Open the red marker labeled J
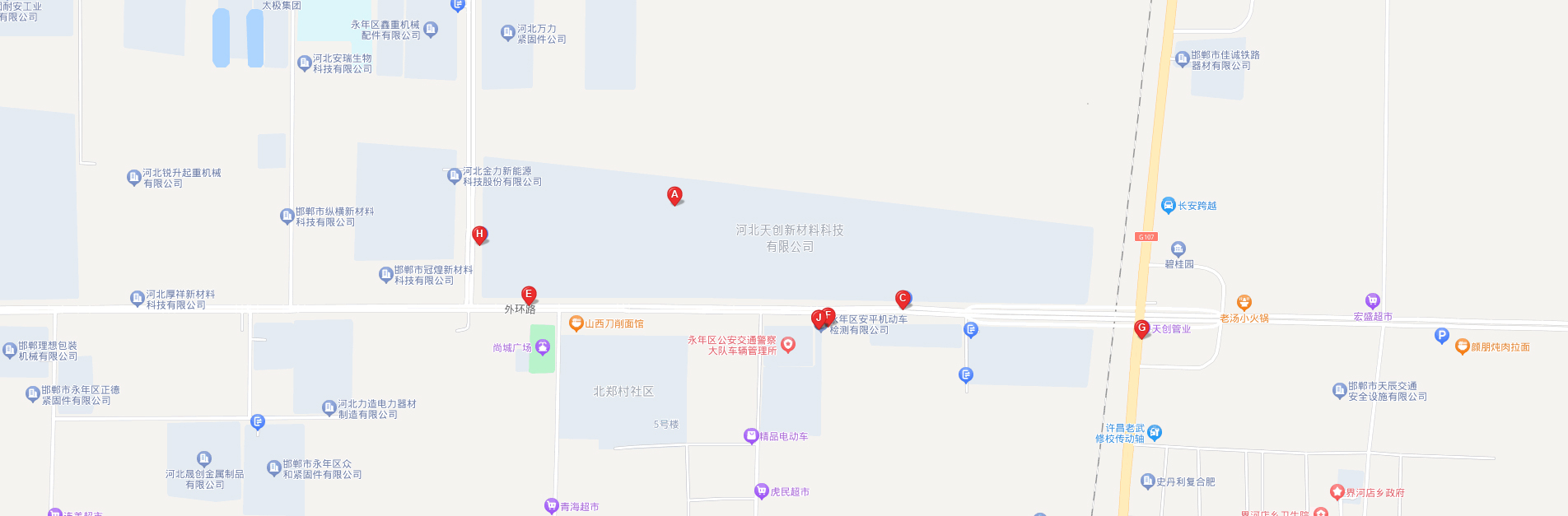Image resolution: width=1568 pixels, height=516 pixels. click(x=817, y=318)
